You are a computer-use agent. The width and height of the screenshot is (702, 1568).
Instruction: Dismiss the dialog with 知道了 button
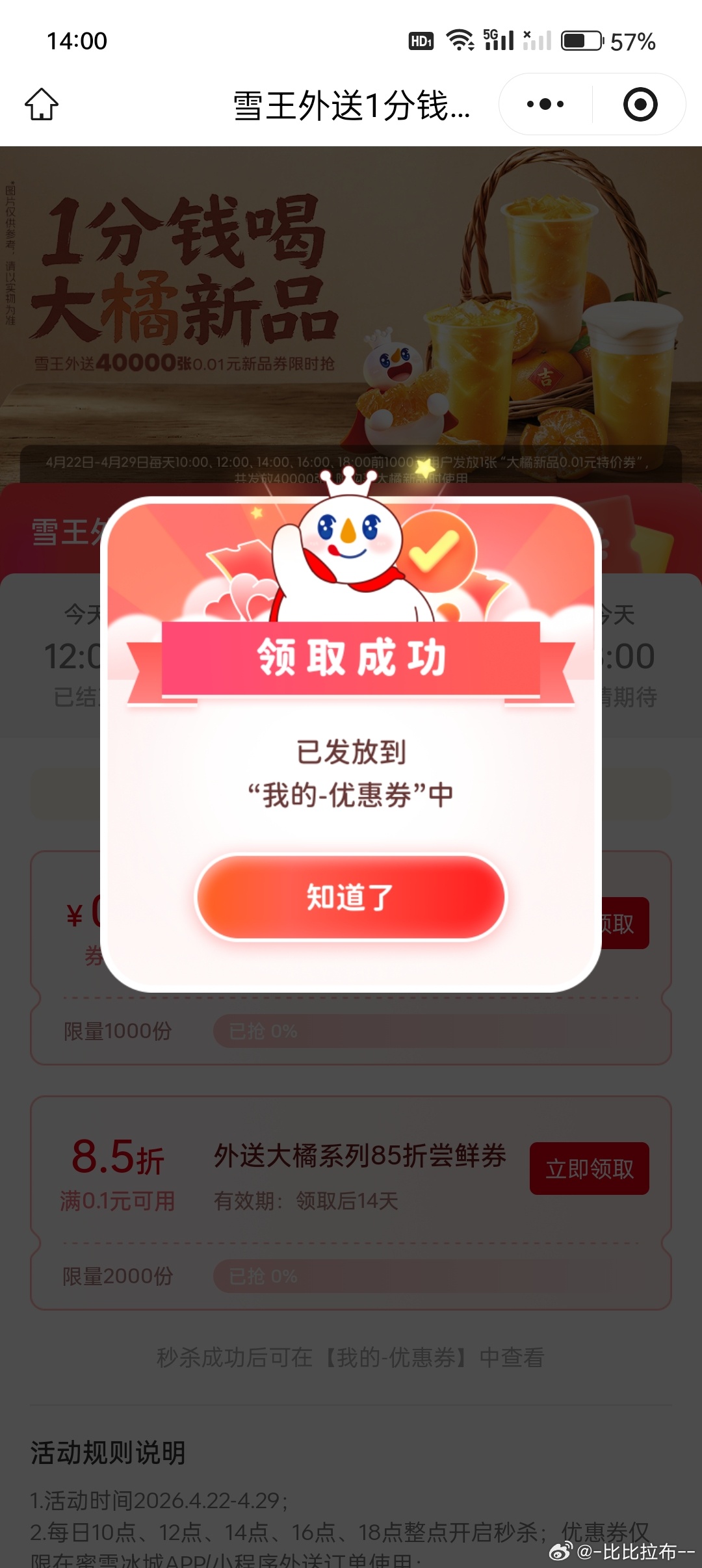[x=351, y=897]
